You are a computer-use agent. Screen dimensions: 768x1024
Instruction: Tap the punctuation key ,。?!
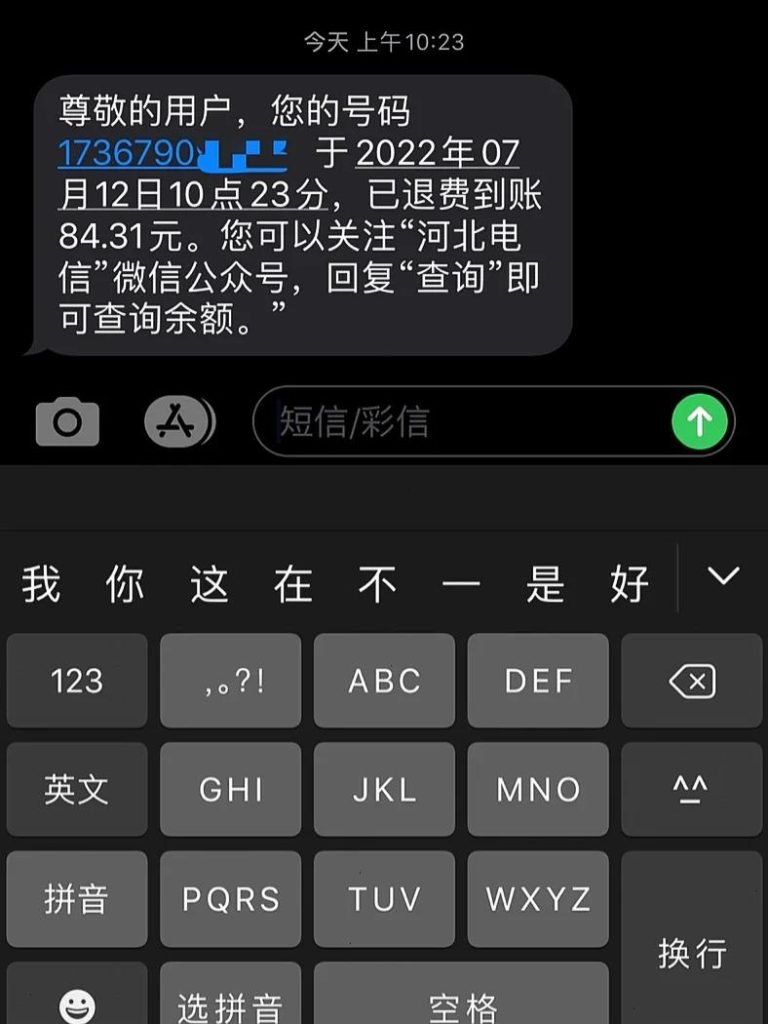(230, 681)
